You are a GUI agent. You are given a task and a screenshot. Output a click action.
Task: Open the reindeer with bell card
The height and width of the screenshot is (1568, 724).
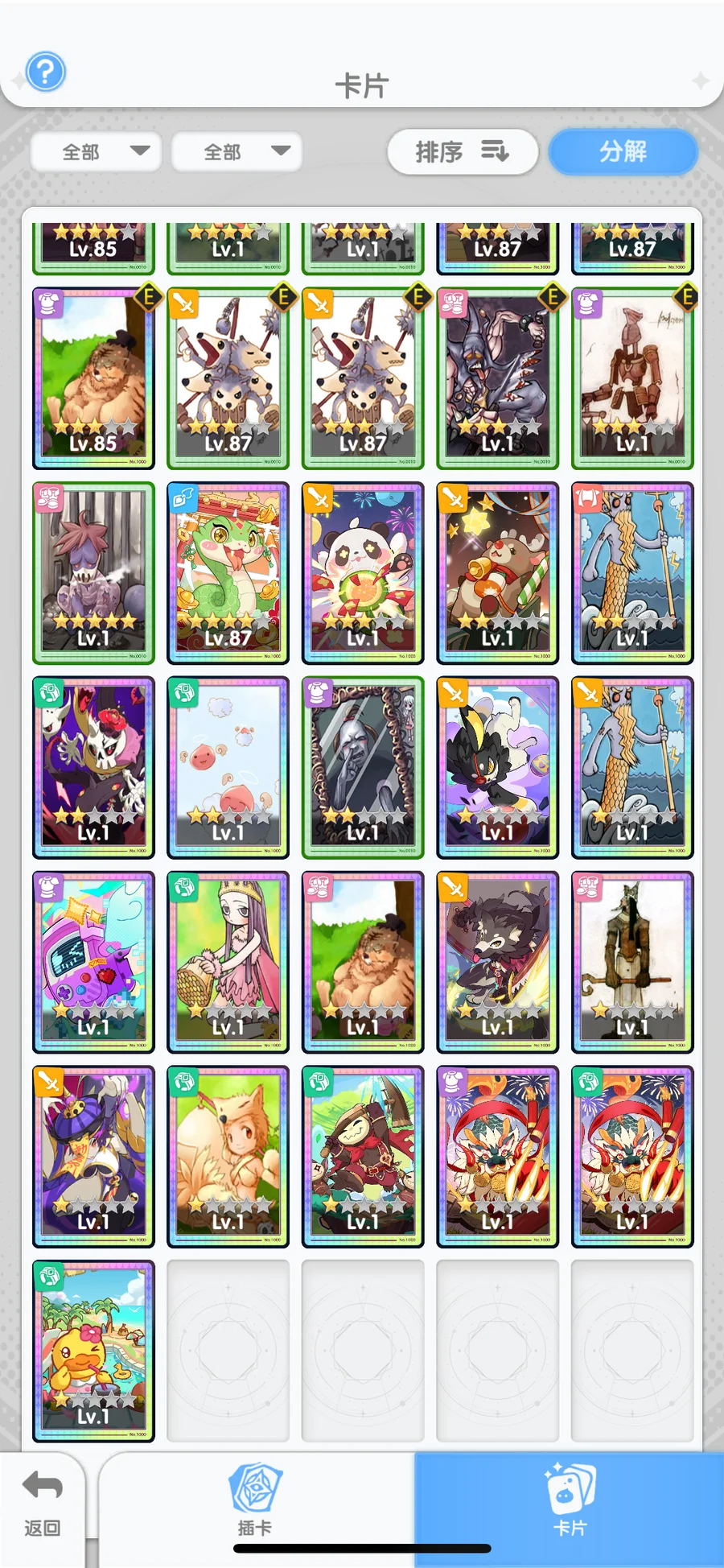point(497,572)
